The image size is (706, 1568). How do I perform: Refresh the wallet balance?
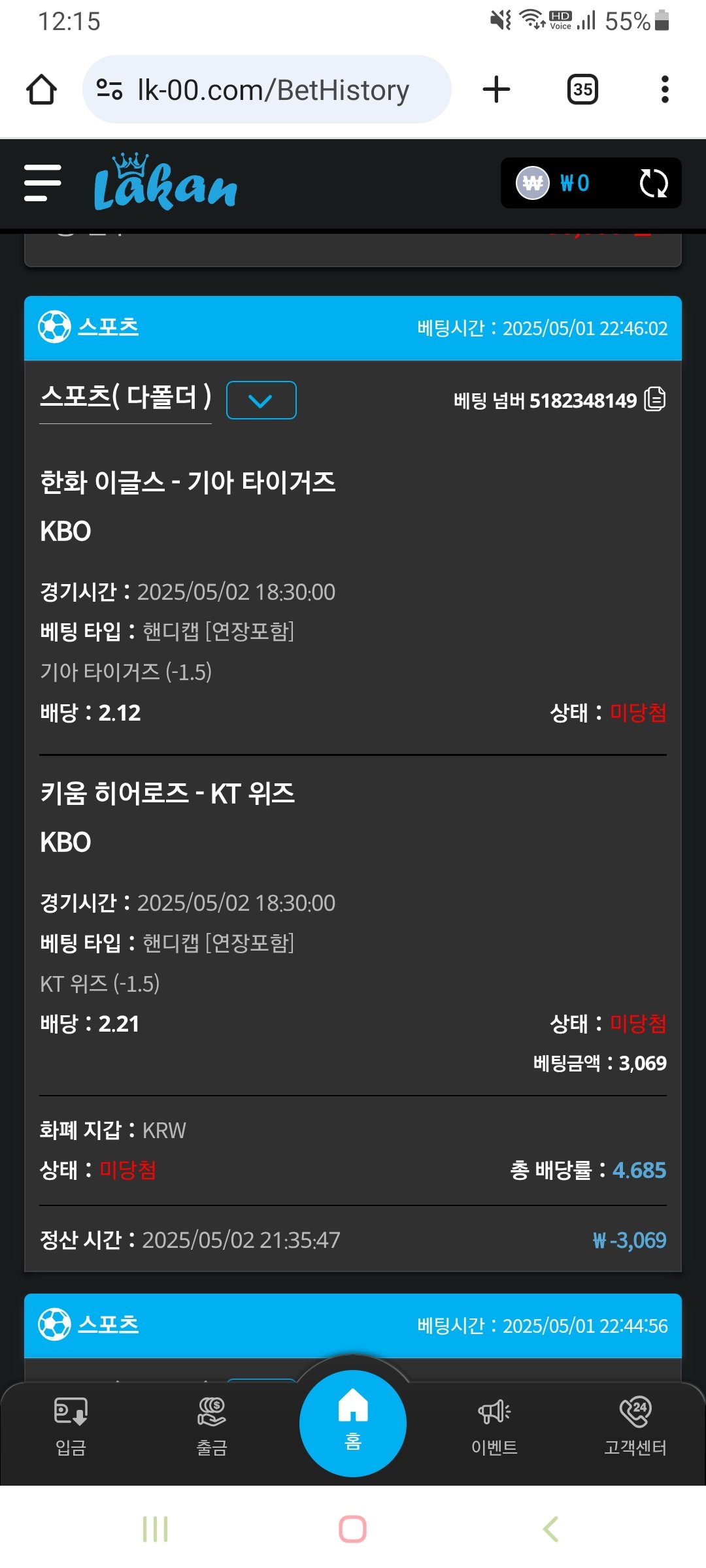coord(653,183)
